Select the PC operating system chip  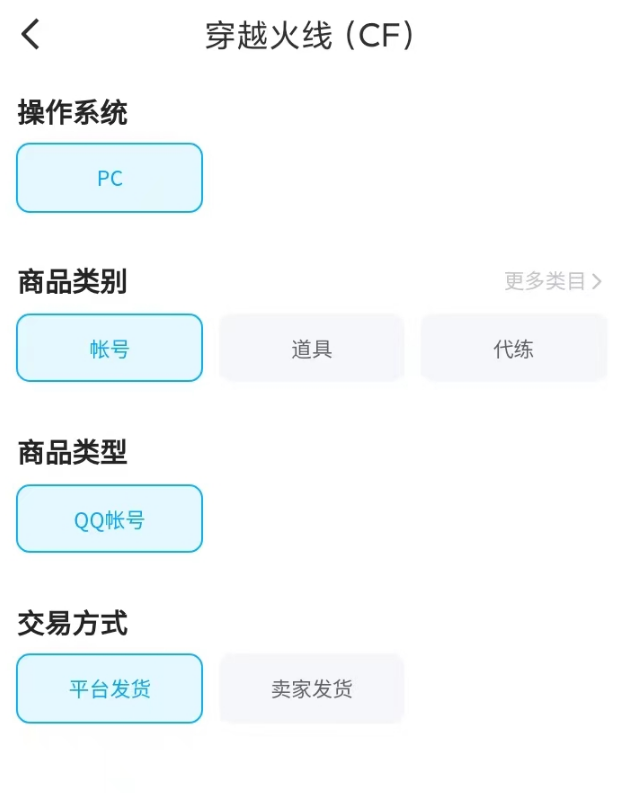pyautogui.click(x=109, y=178)
